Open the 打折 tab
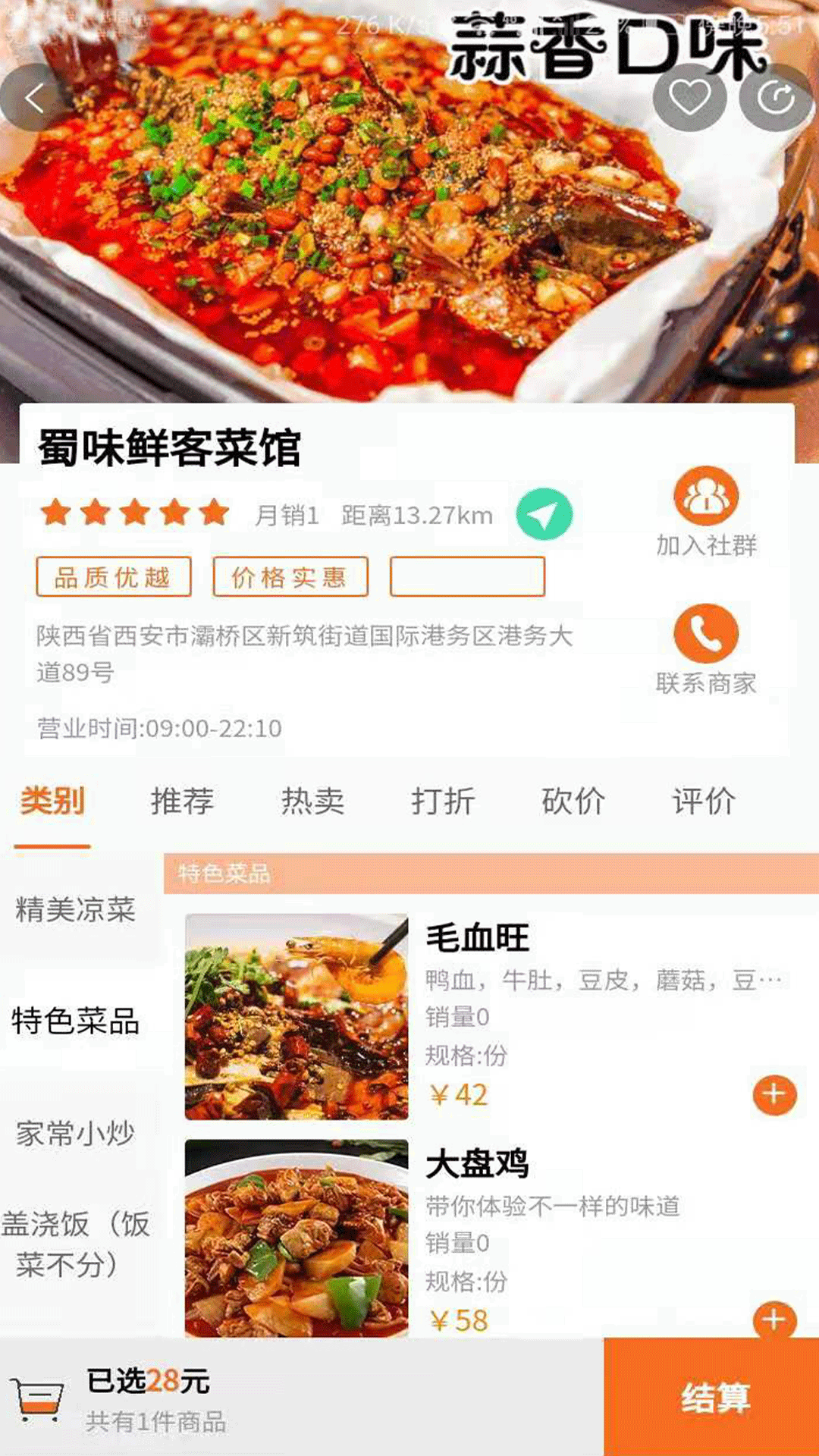 (443, 801)
